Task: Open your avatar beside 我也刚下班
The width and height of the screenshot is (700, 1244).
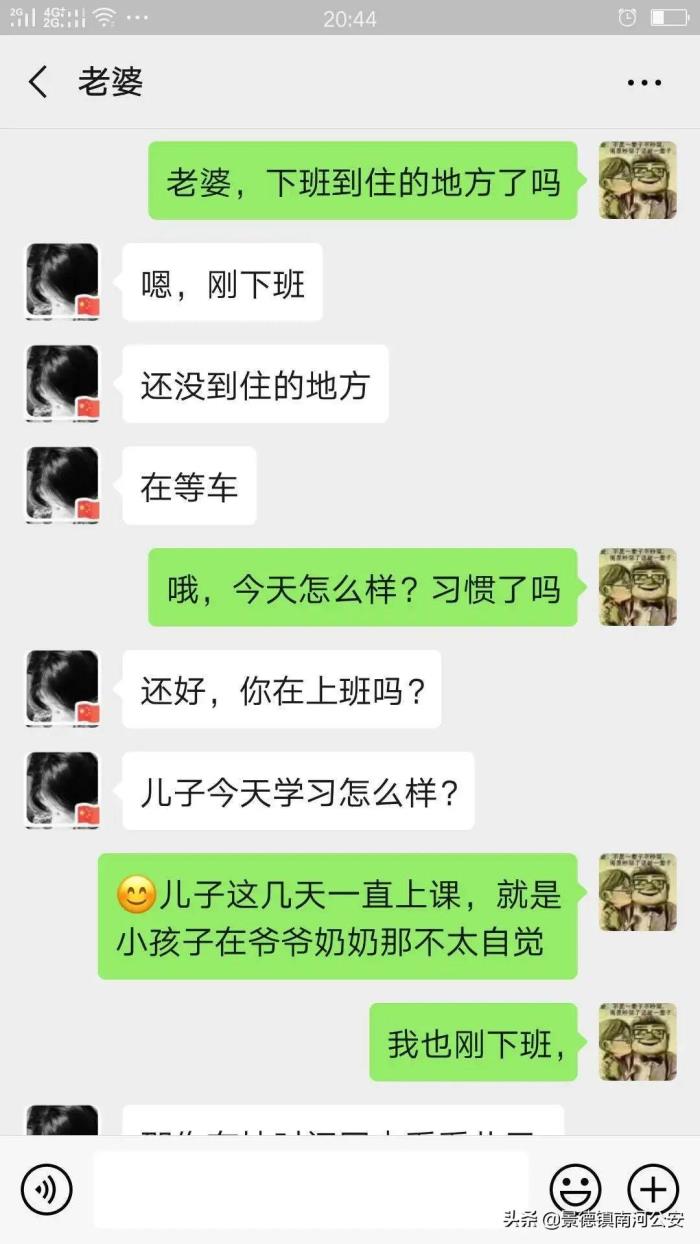Action: pyautogui.click(x=637, y=1042)
